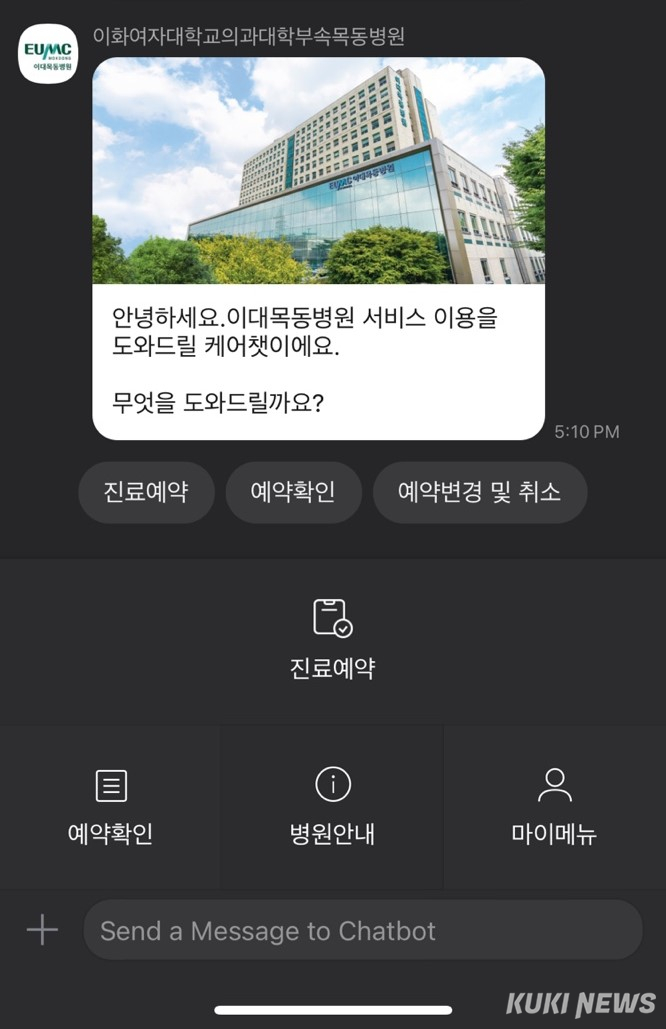The height and width of the screenshot is (1029, 666).
Task: Open 예약확인 in the bottom menu panel
Action: coord(110,807)
